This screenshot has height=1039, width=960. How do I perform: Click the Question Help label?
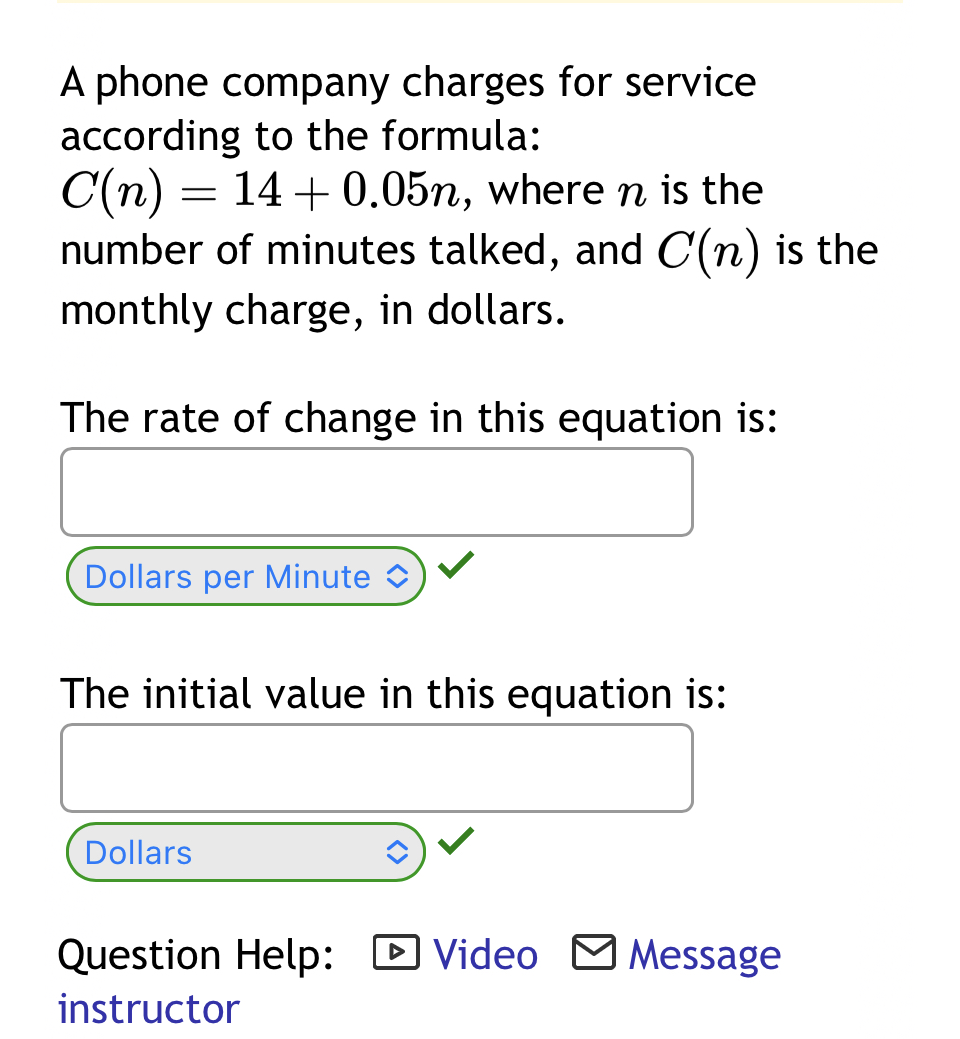[196, 953]
